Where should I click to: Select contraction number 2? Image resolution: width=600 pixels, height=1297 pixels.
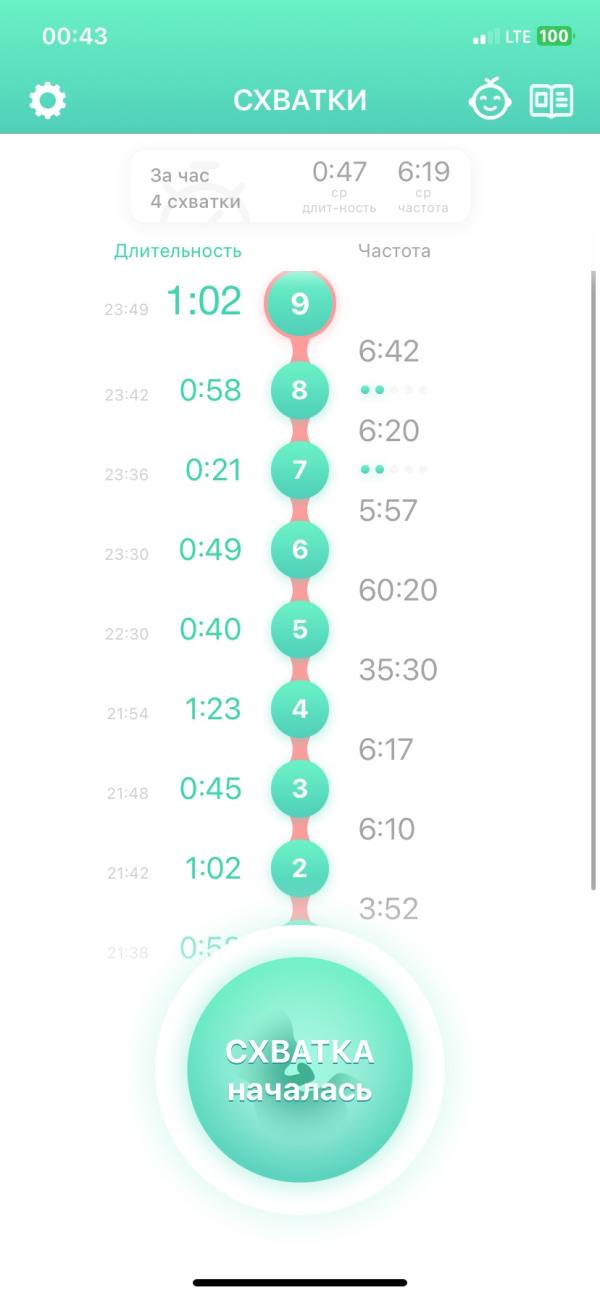[x=300, y=868]
